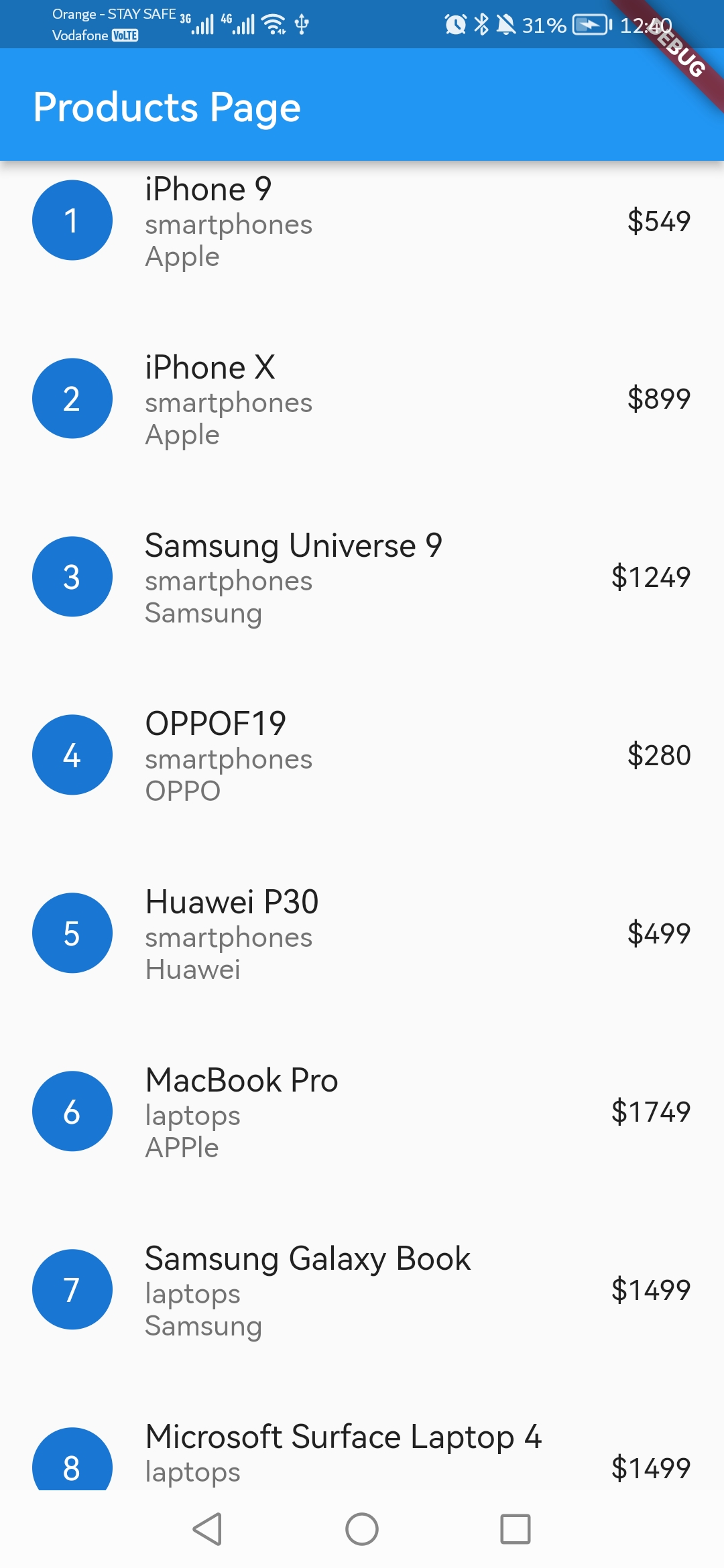
Task: View the Huawei P30 product
Action: click(362, 934)
